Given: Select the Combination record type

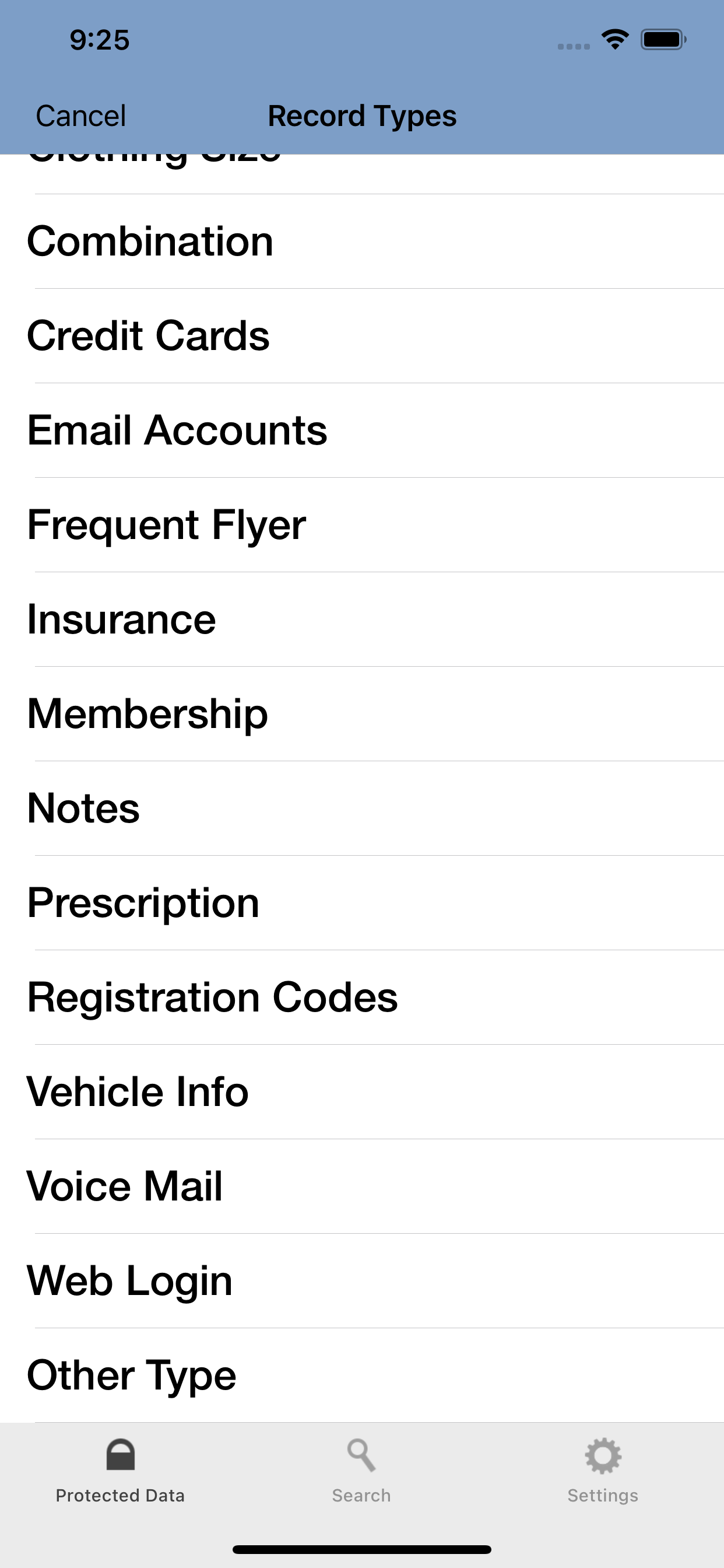Looking at the screenshot, I should tap(362, 242).
